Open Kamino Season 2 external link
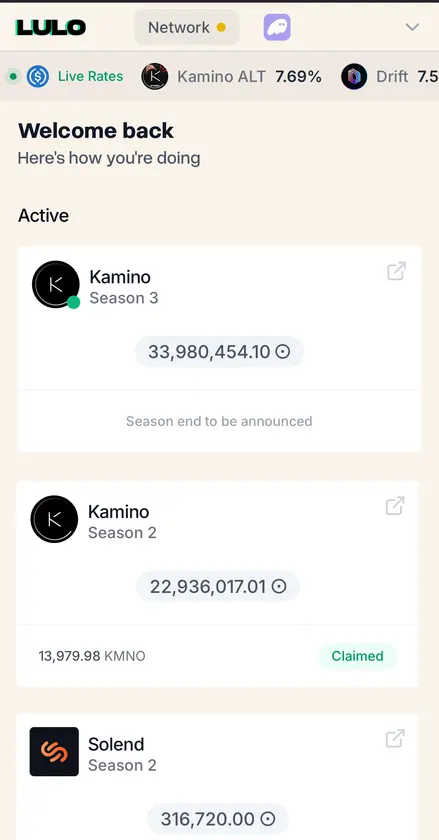 coord(395,506)
